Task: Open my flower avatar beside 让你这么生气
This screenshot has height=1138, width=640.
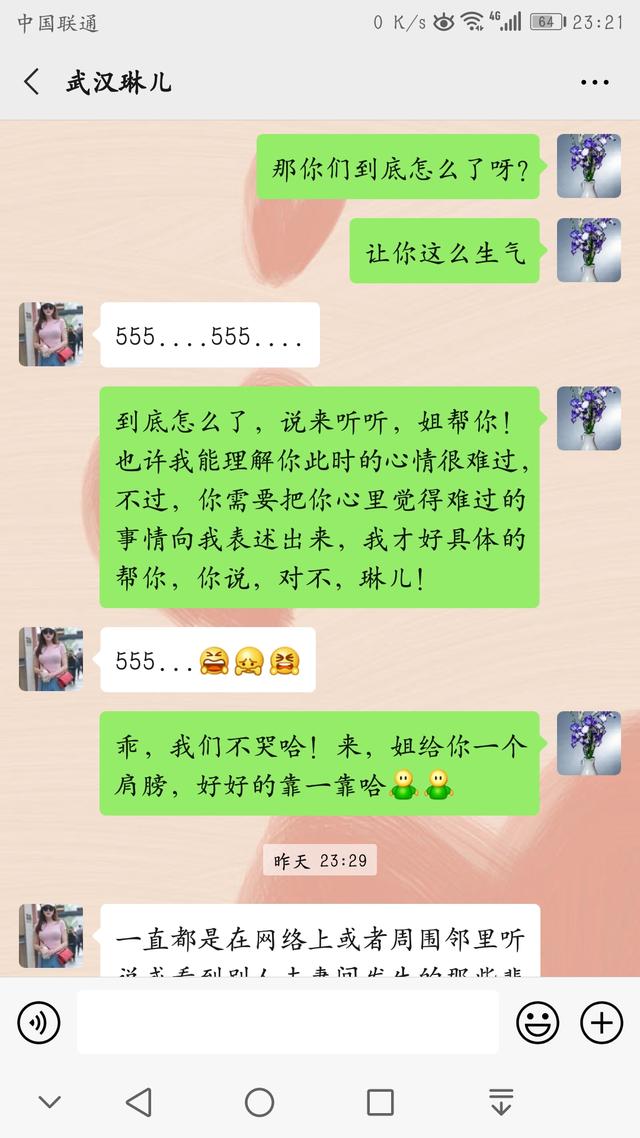Action: (588, 250)
